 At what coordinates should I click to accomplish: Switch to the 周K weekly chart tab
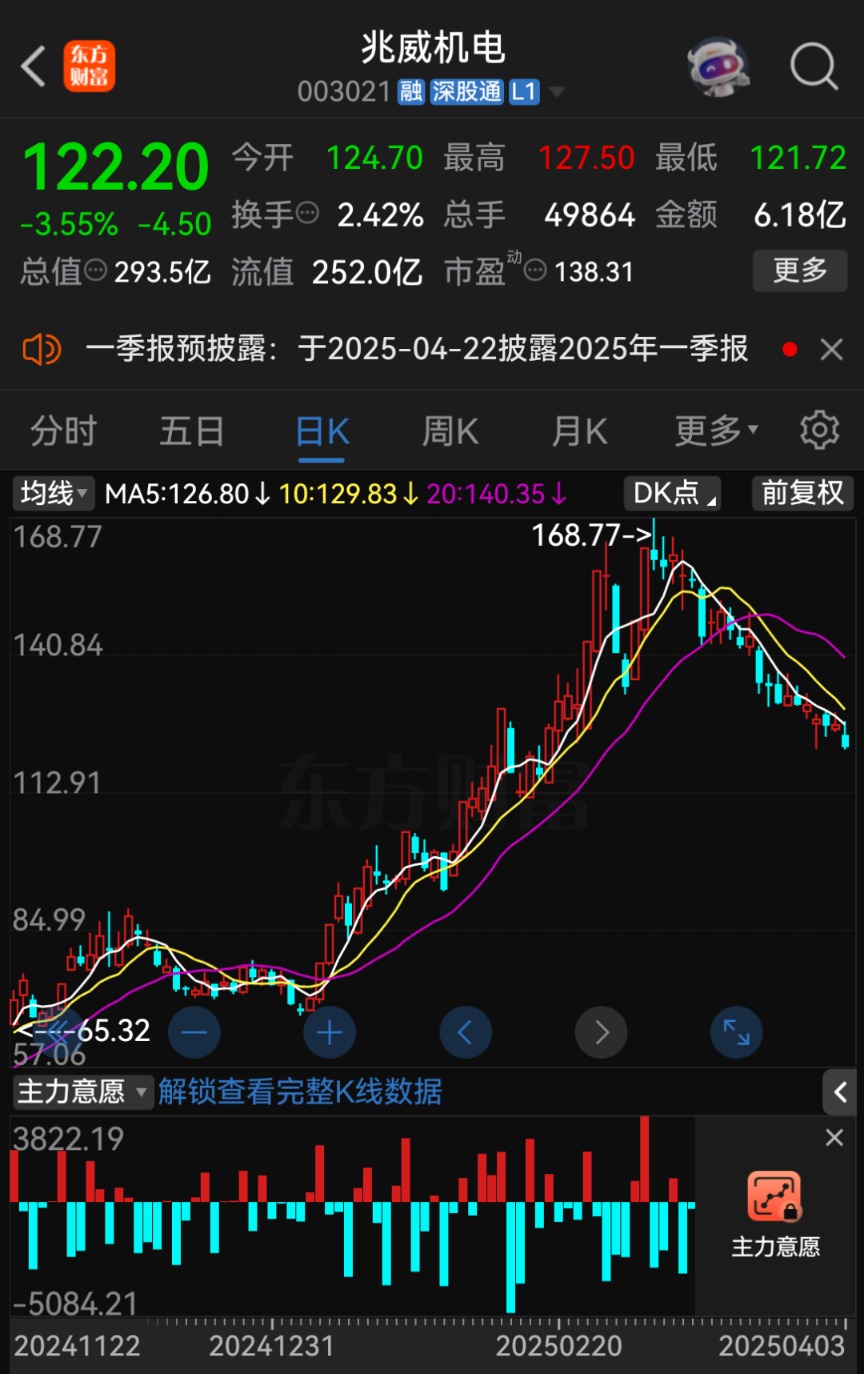(449, 430)
